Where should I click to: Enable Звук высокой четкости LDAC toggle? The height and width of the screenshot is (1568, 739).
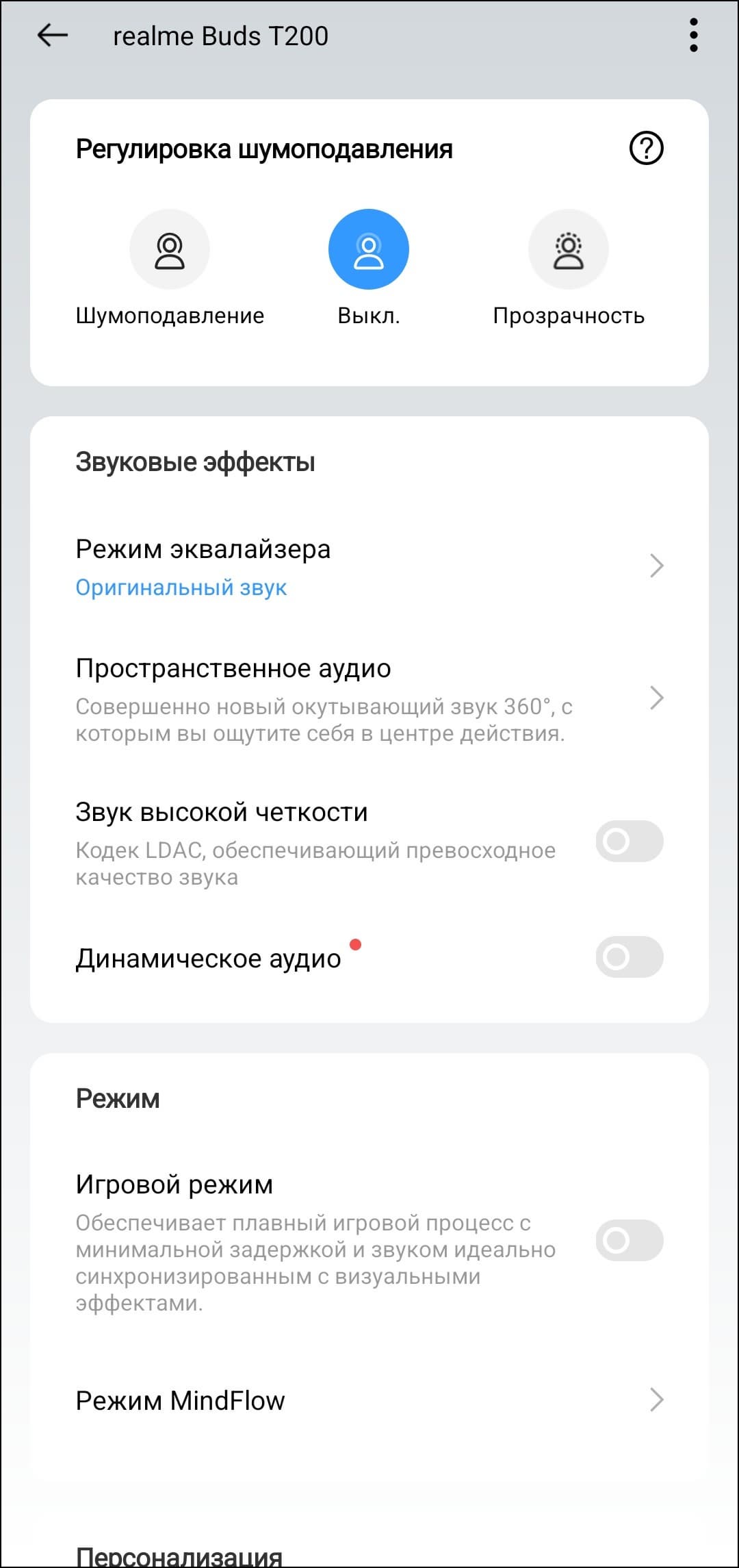629,842
